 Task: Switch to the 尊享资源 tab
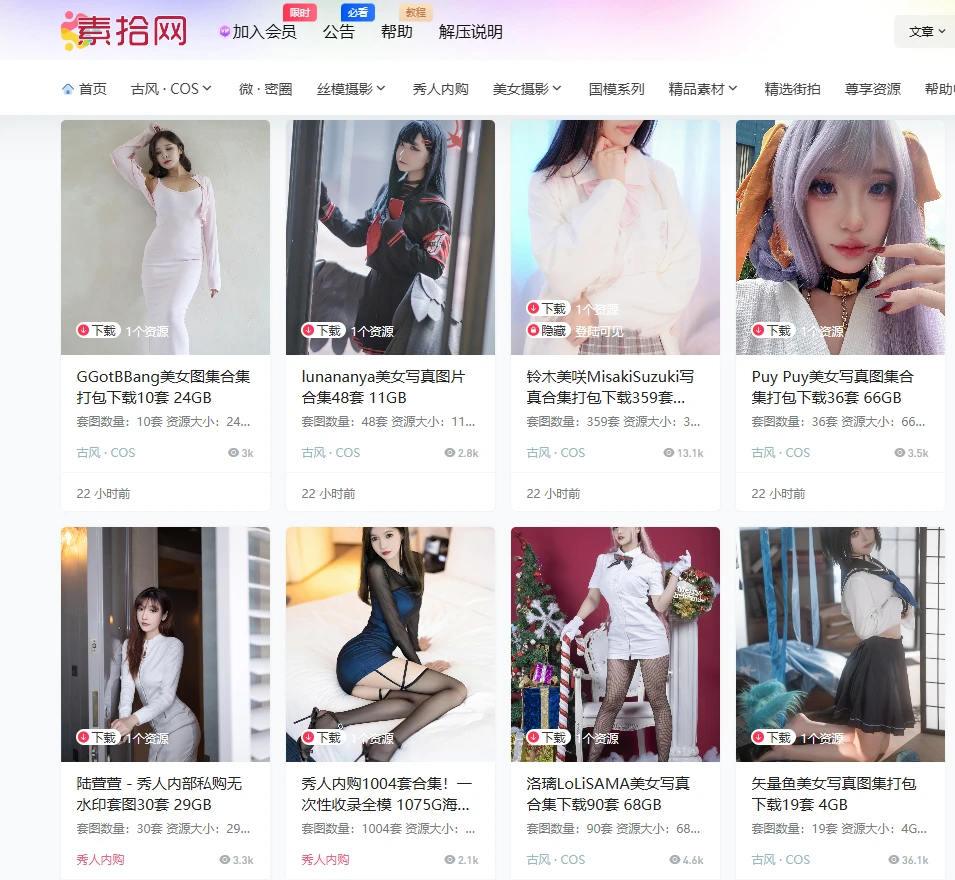[x=872, y=89]
